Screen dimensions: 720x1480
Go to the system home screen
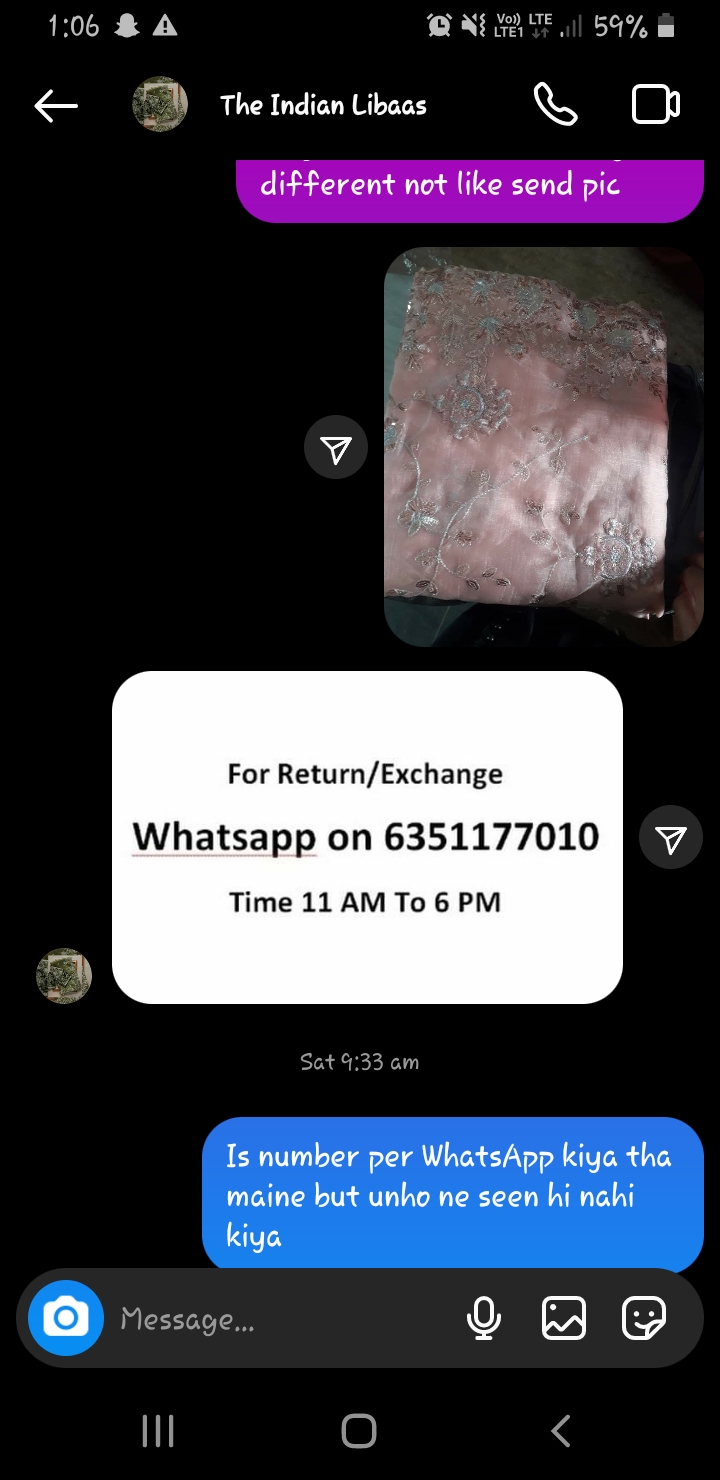coord(359,1431)
